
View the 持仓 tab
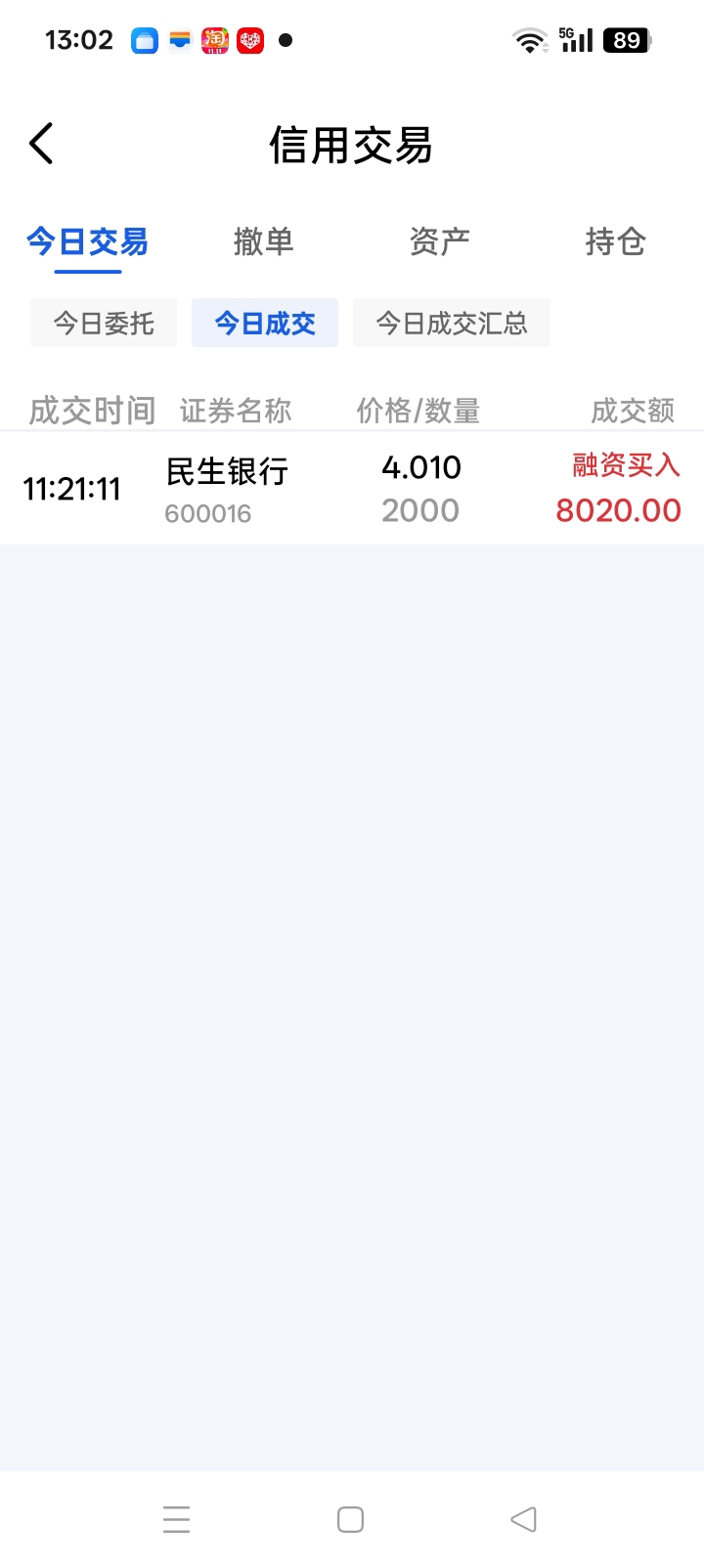pos(615,241)
